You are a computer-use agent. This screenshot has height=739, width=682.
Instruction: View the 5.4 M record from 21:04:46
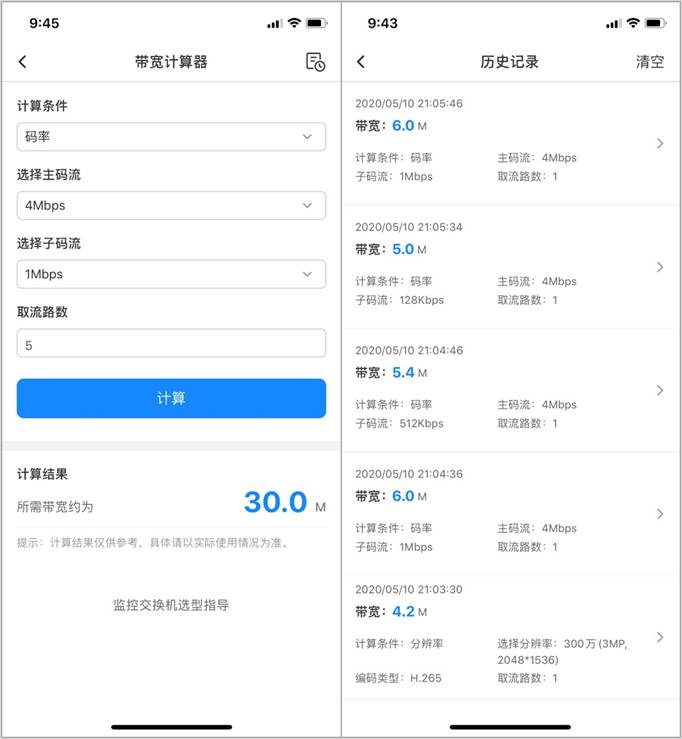pyautogui.click(x=510, y=390)
